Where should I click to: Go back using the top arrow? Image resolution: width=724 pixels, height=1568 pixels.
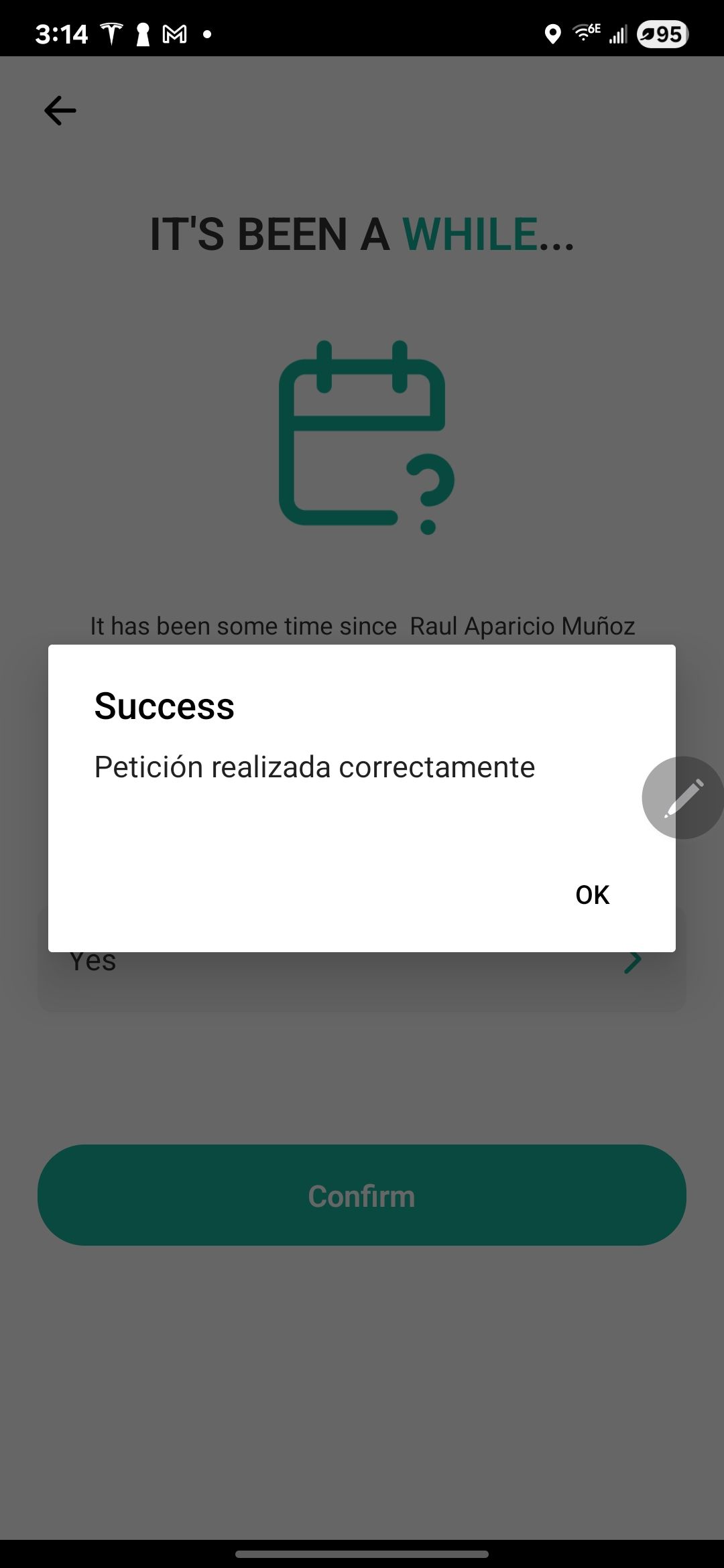point(60,111)
